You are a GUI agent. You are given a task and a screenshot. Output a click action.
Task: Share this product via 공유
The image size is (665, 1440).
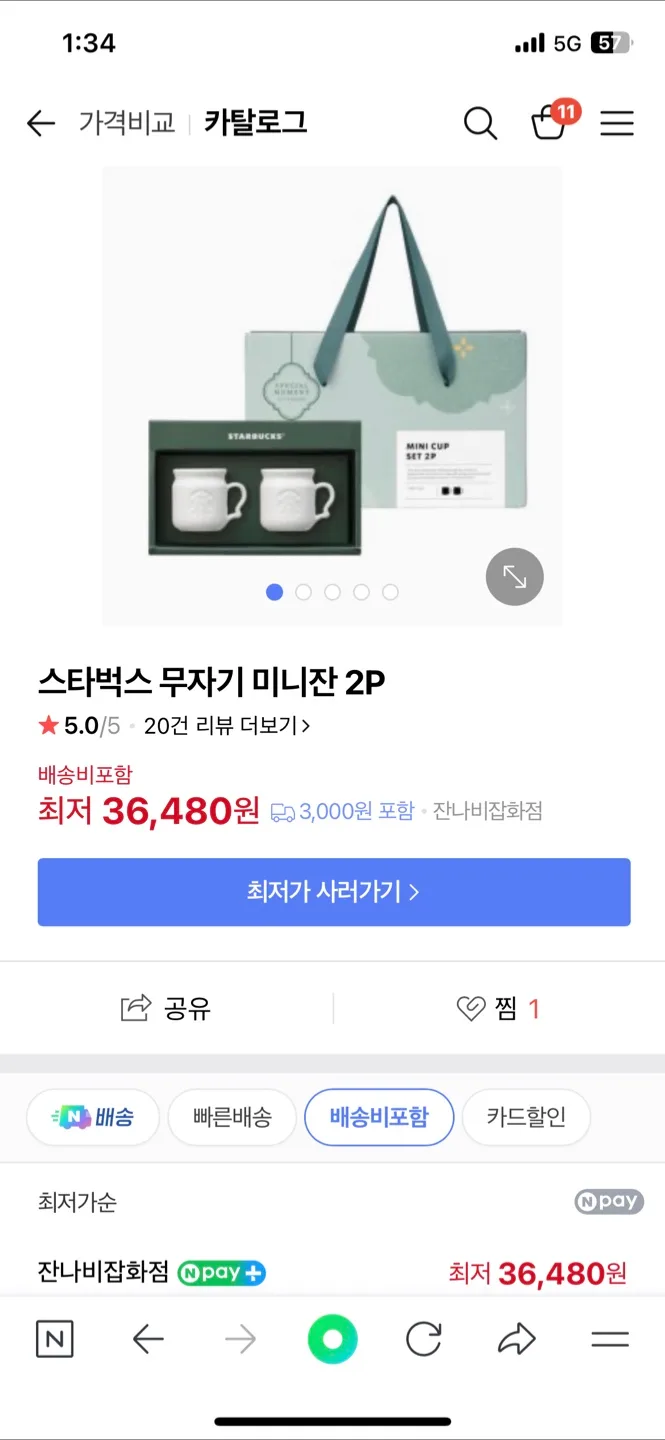point(166,1008)
